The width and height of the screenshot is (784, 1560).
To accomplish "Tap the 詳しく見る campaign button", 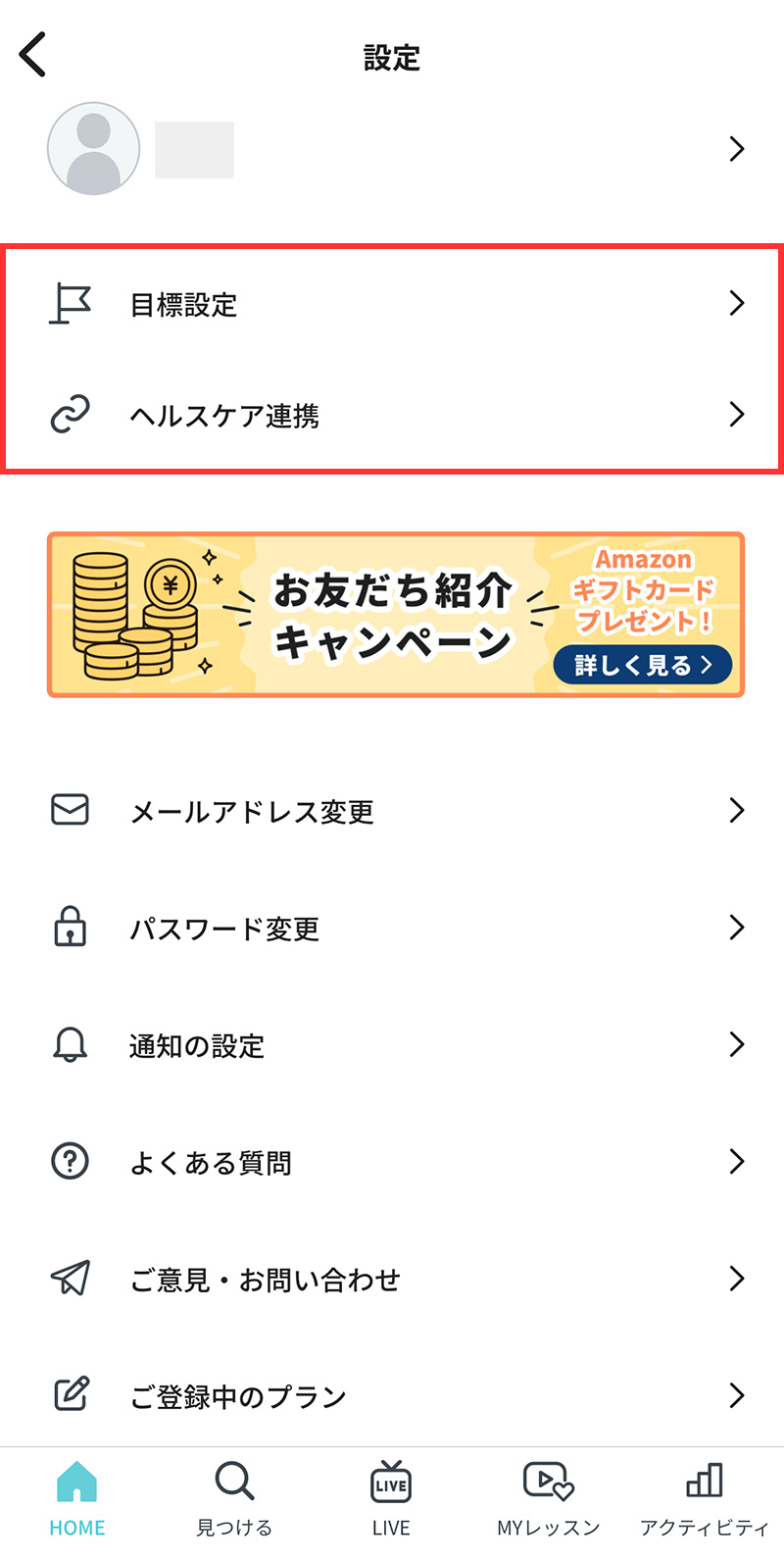I will 642,665.
